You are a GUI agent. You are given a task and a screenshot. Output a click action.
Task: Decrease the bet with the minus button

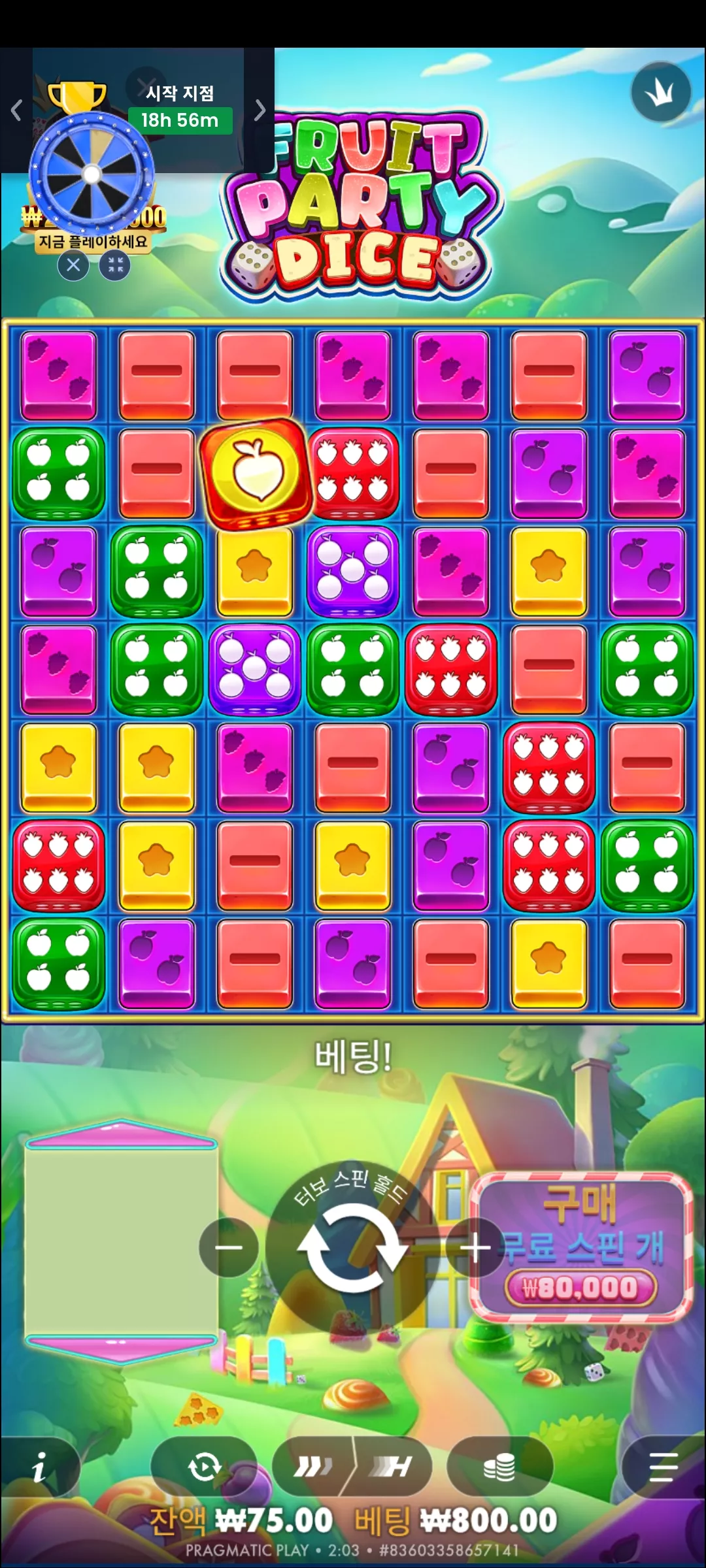(228, 1247)
